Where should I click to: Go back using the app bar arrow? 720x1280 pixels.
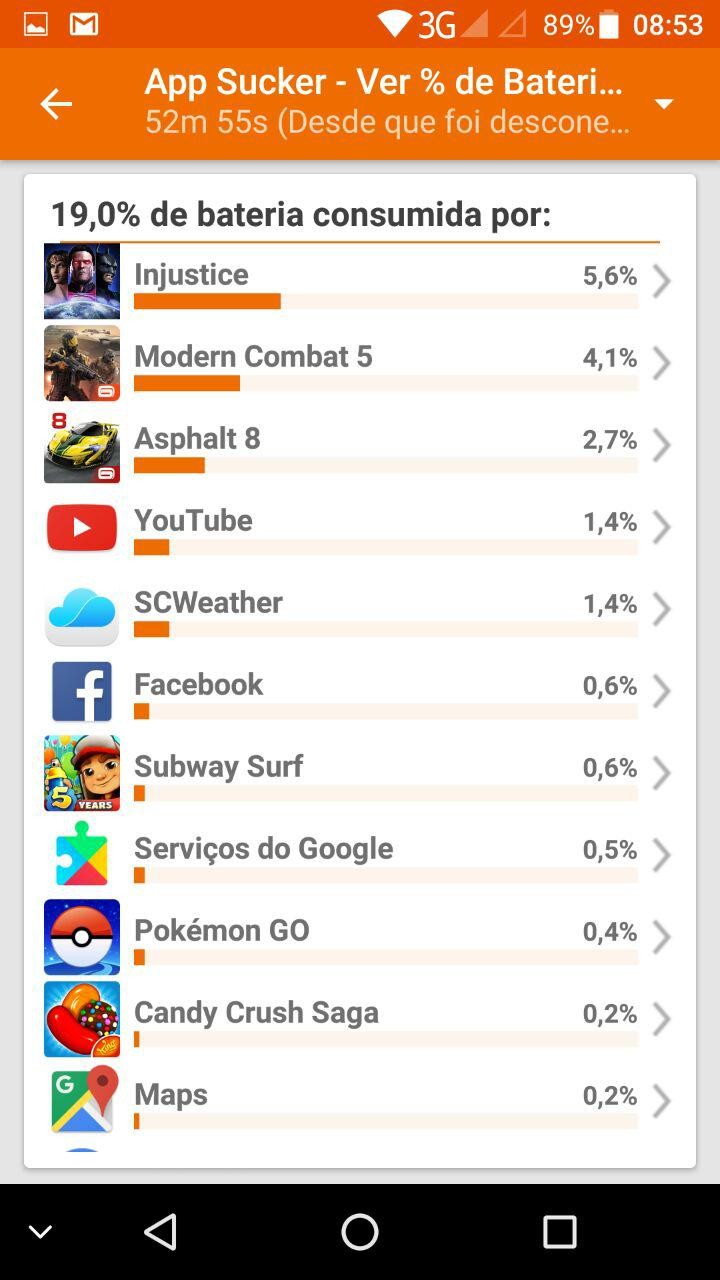(56, 104)
